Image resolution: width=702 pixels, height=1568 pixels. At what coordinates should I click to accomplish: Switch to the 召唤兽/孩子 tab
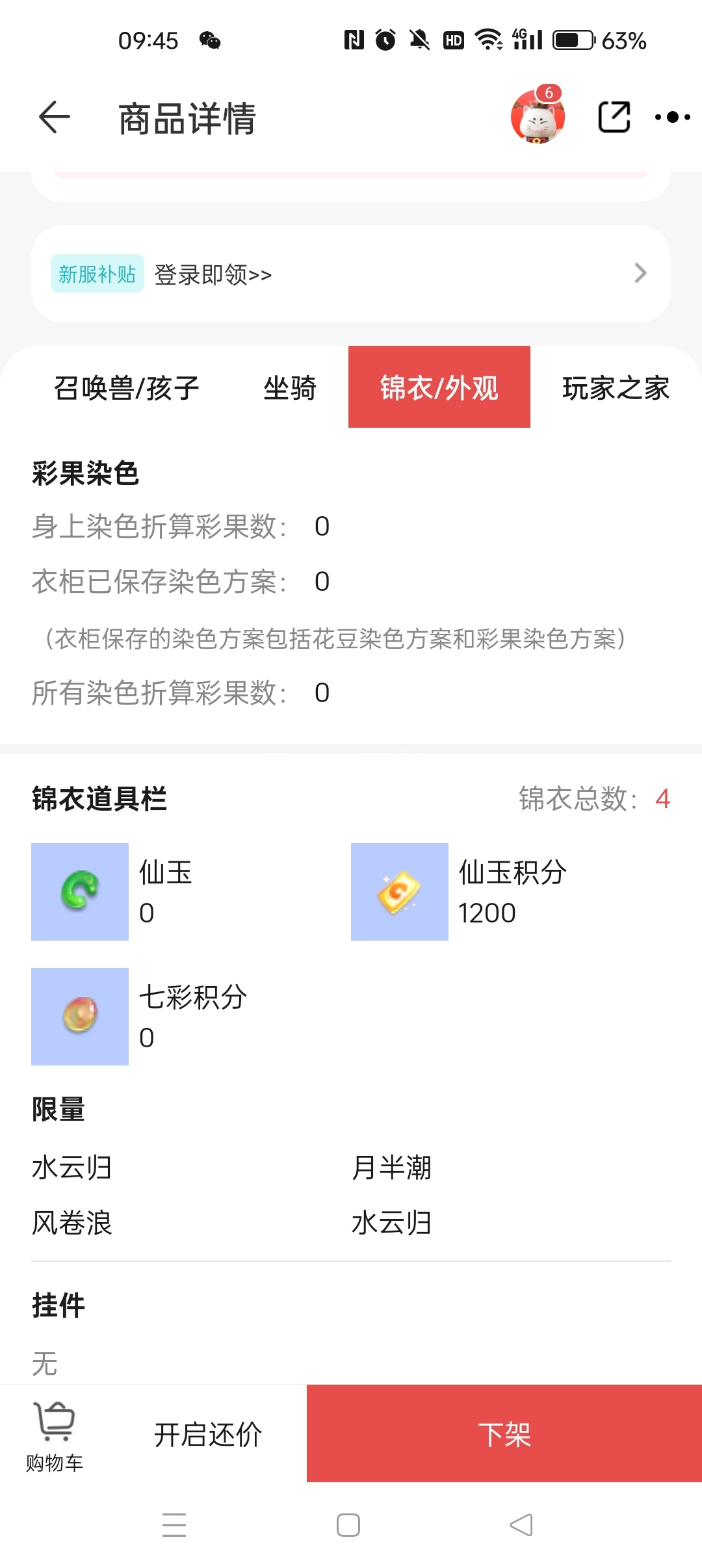126,388
